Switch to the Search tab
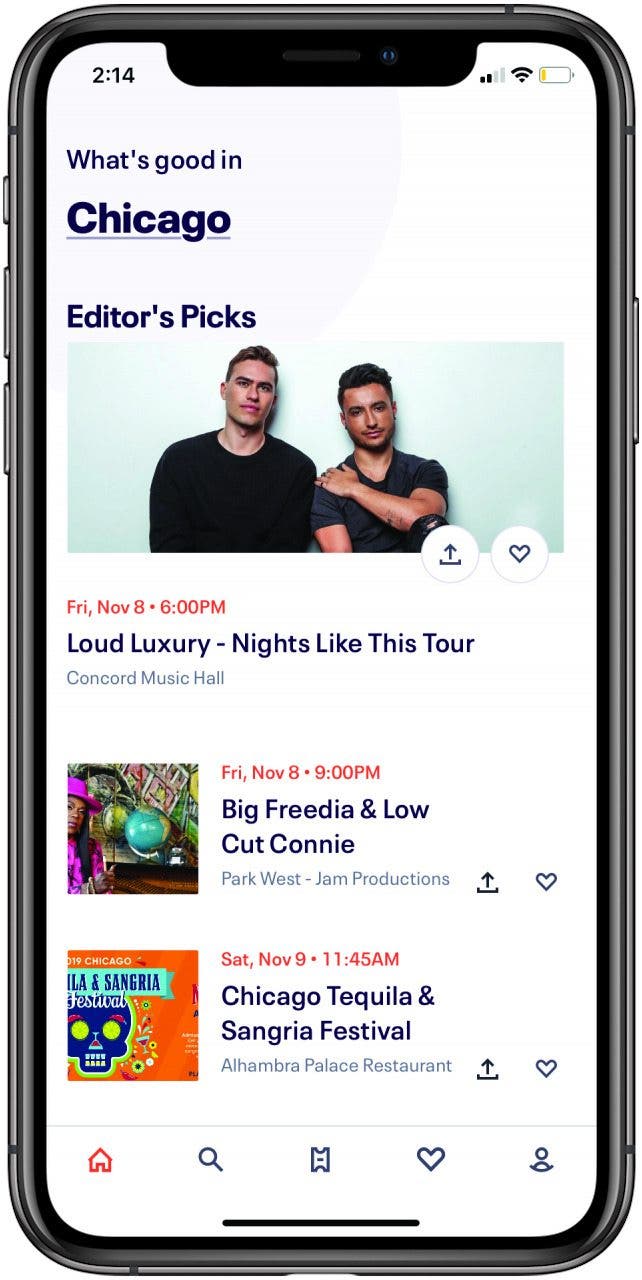Screen dimensions: 642x1280 tap(210, 1160)
